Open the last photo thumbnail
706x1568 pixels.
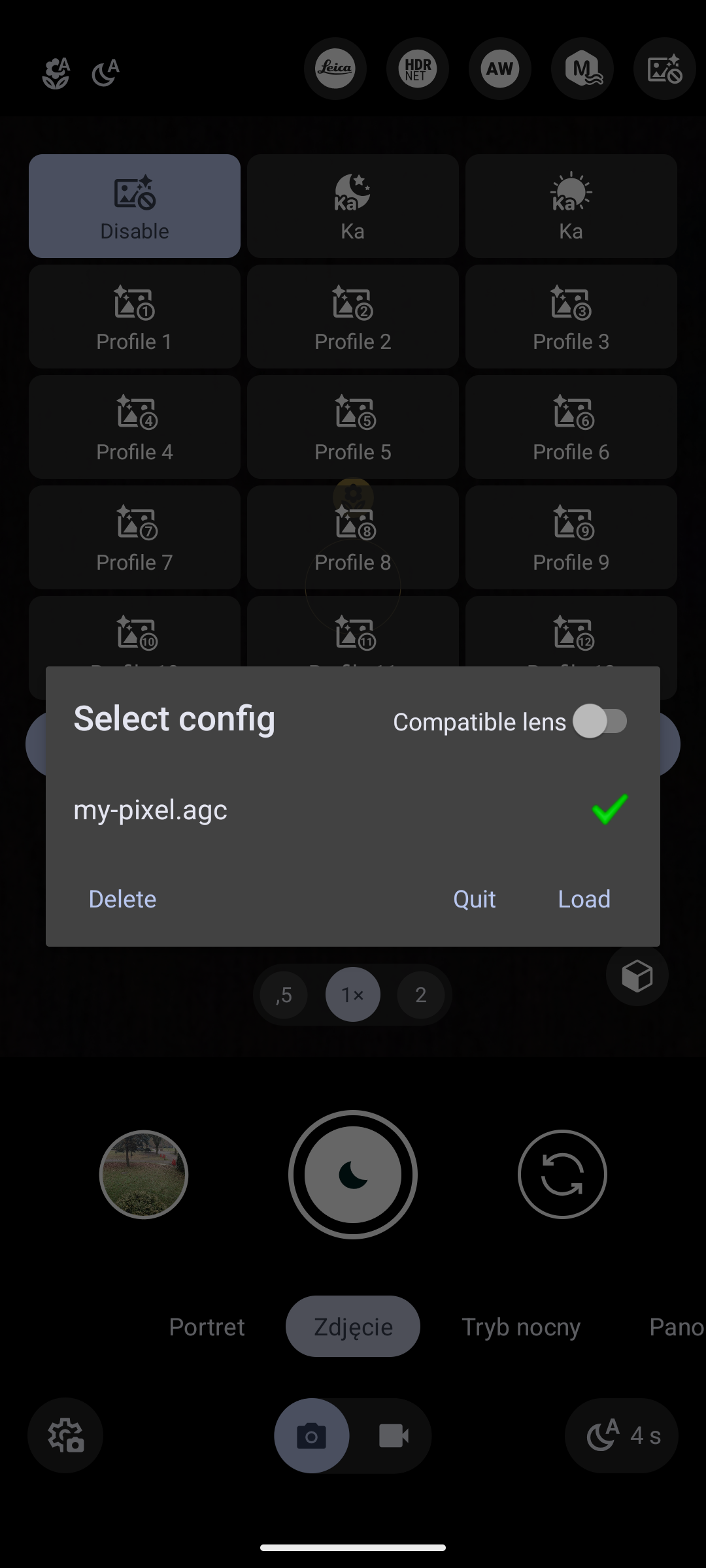[x=144, y=1175]
